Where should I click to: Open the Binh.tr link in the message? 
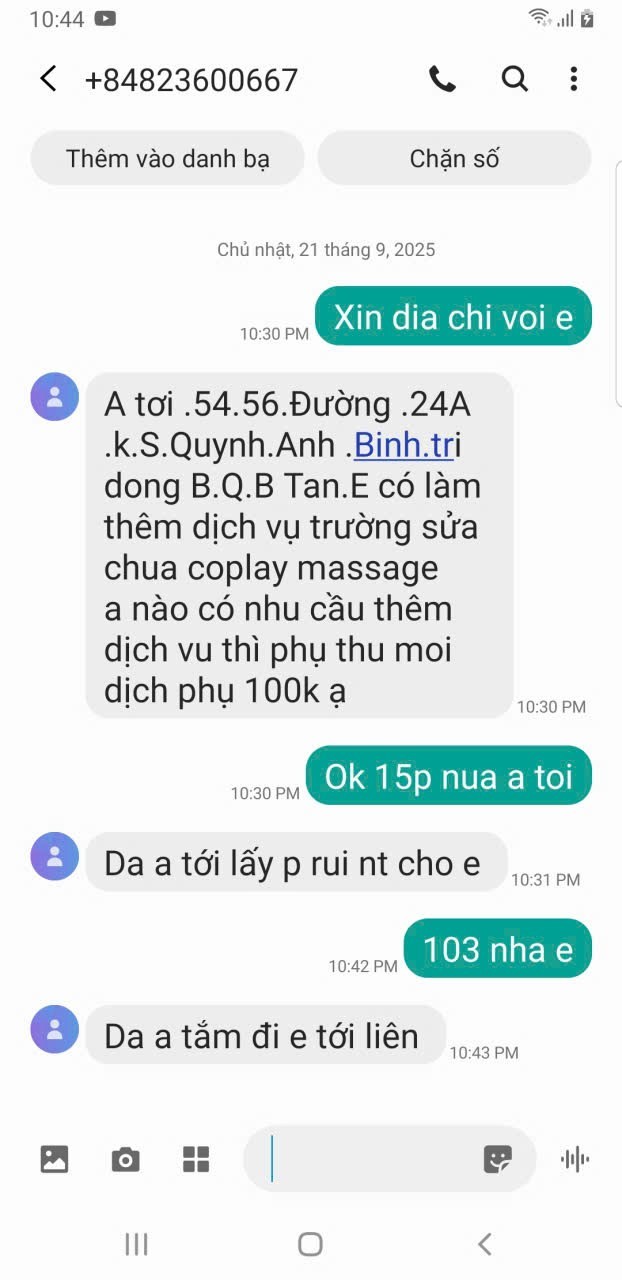point(404,446)
